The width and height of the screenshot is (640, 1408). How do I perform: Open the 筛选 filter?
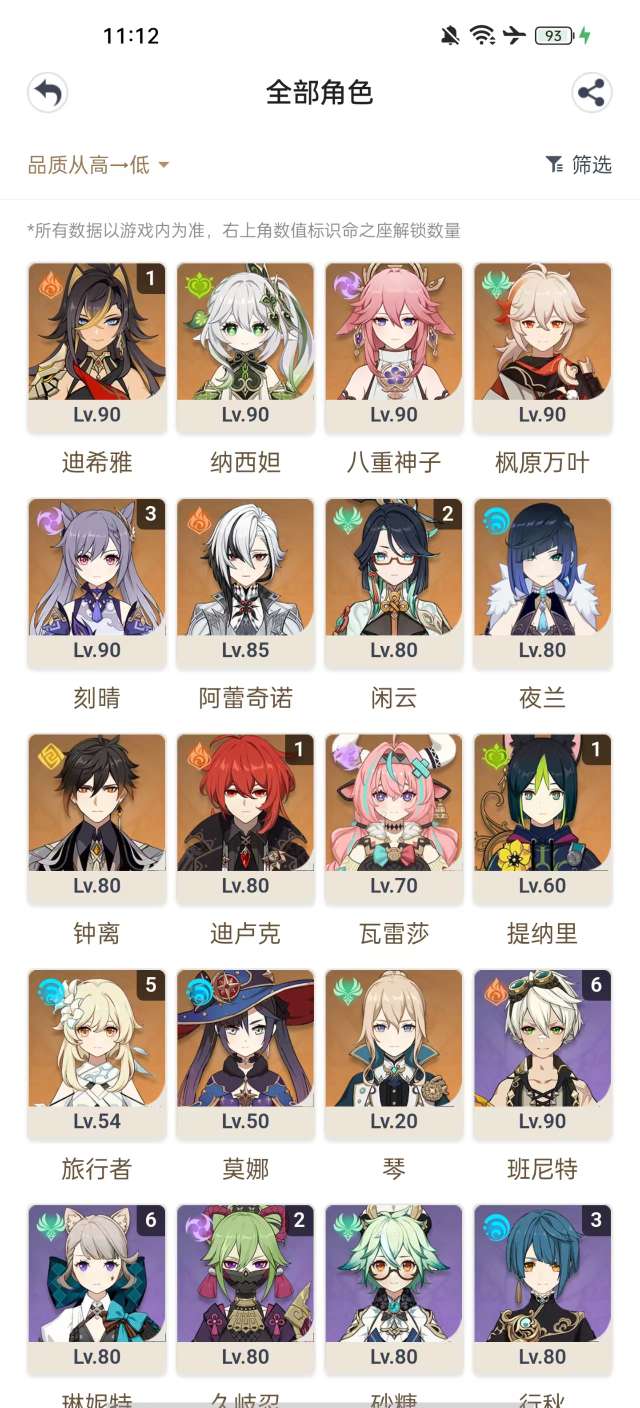(578, 165)
